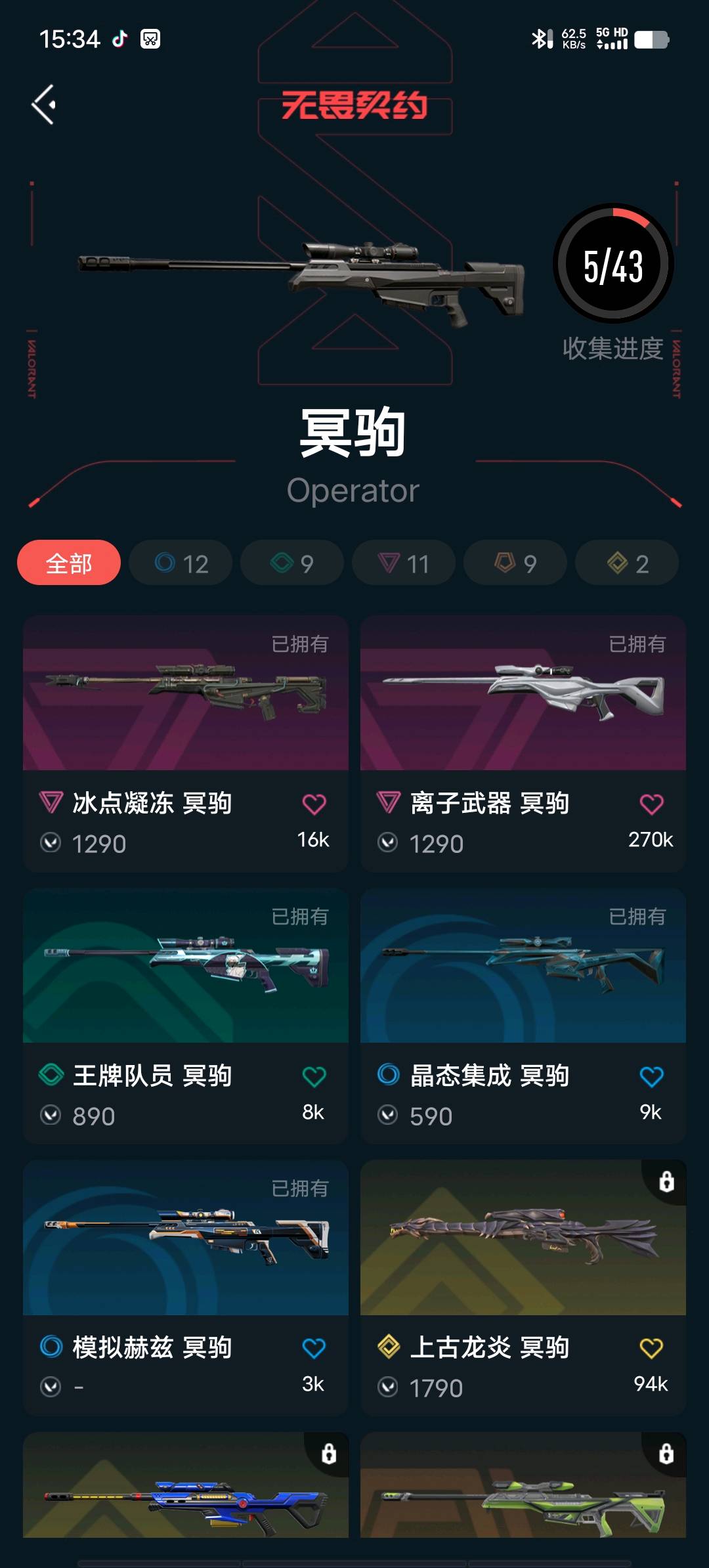Like the 离子武器 冥驹 skin
709x1568 pixels.
click(x=651, y=804)
